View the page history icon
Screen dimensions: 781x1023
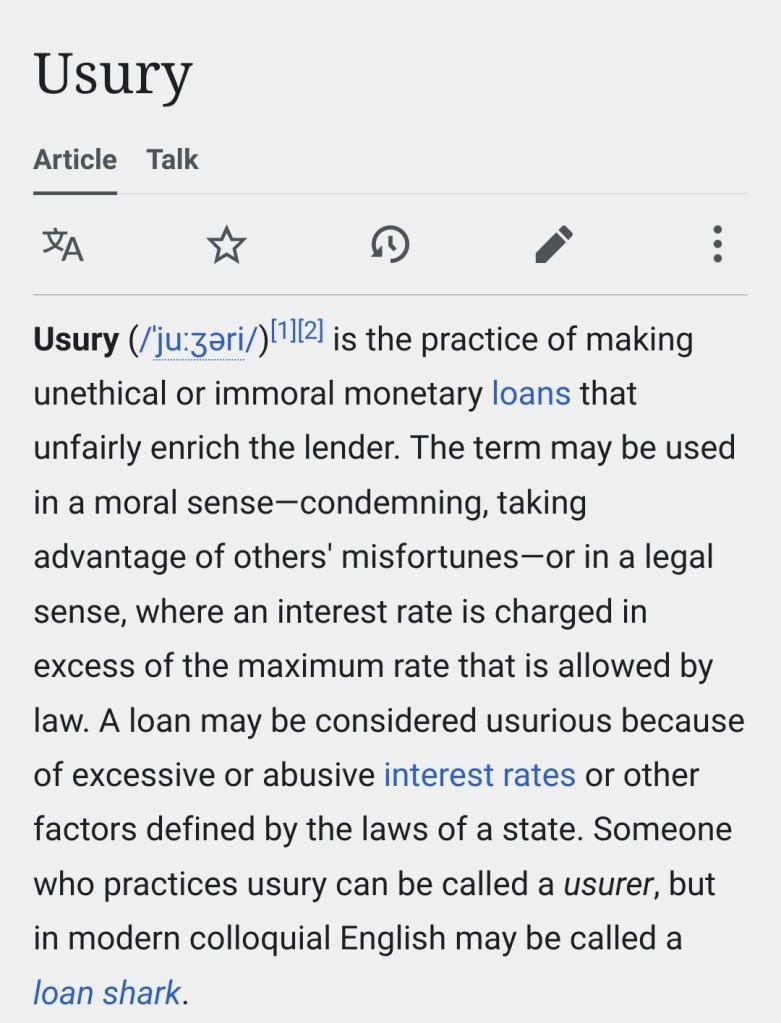tap(390, 244)
